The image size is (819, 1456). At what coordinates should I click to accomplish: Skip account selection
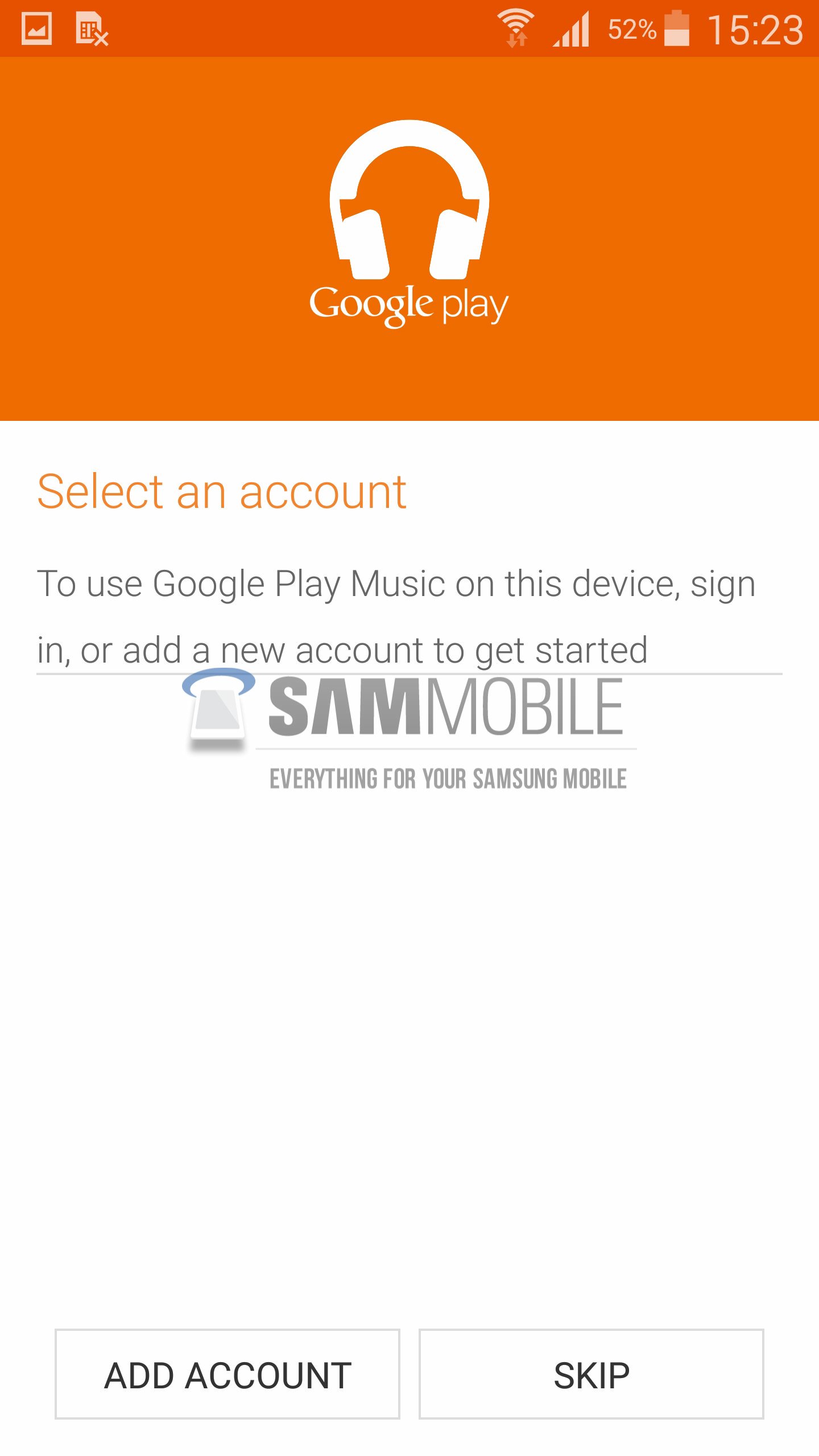[591, 1374]
